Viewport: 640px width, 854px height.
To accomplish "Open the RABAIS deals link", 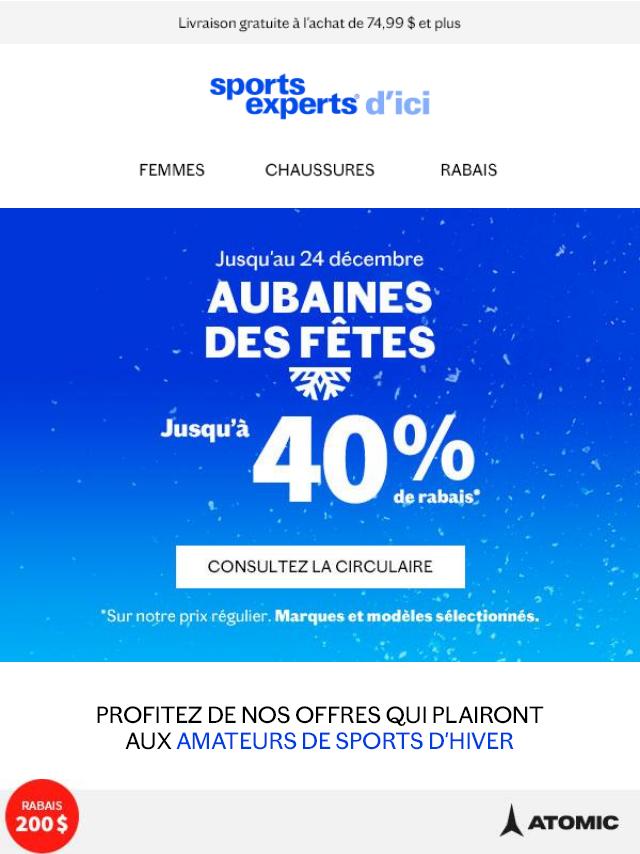I will click(x=468, y=170).
